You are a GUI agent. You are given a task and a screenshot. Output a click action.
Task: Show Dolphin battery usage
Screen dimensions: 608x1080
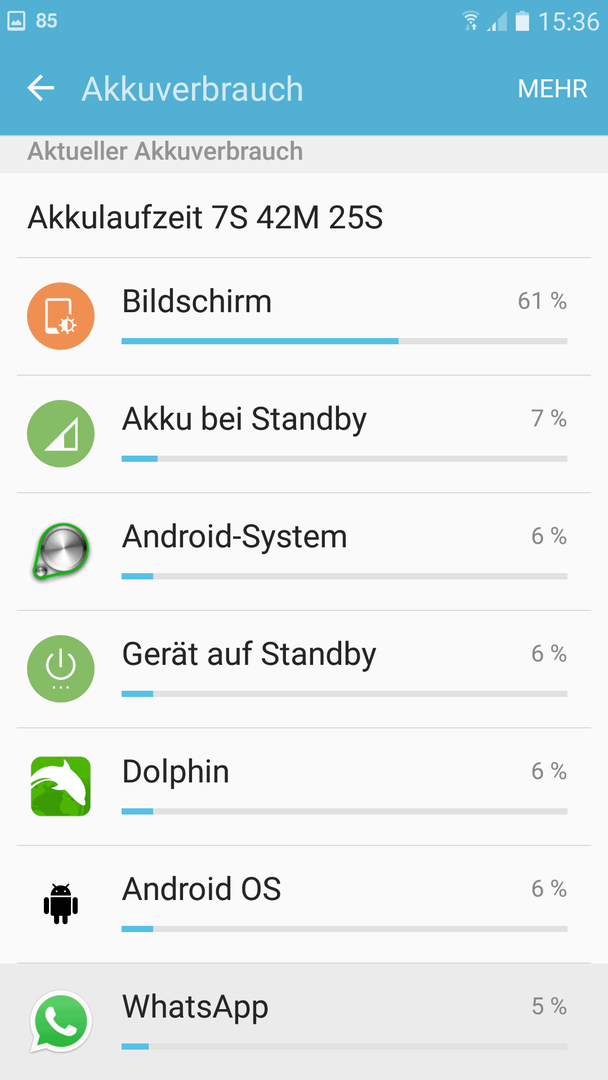[304, 787]
